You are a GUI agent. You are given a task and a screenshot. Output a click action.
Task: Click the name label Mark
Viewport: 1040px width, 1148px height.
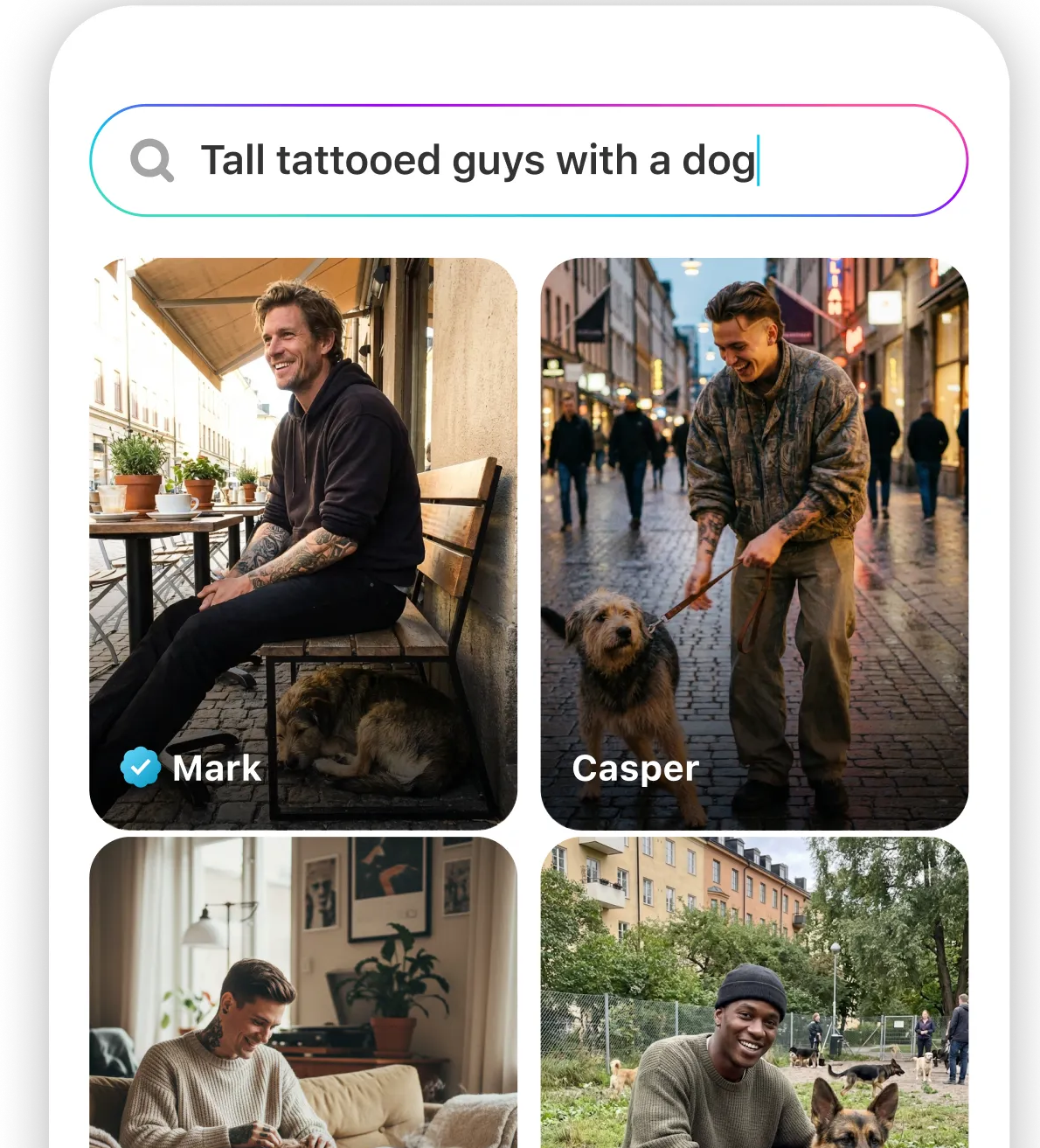215,768
